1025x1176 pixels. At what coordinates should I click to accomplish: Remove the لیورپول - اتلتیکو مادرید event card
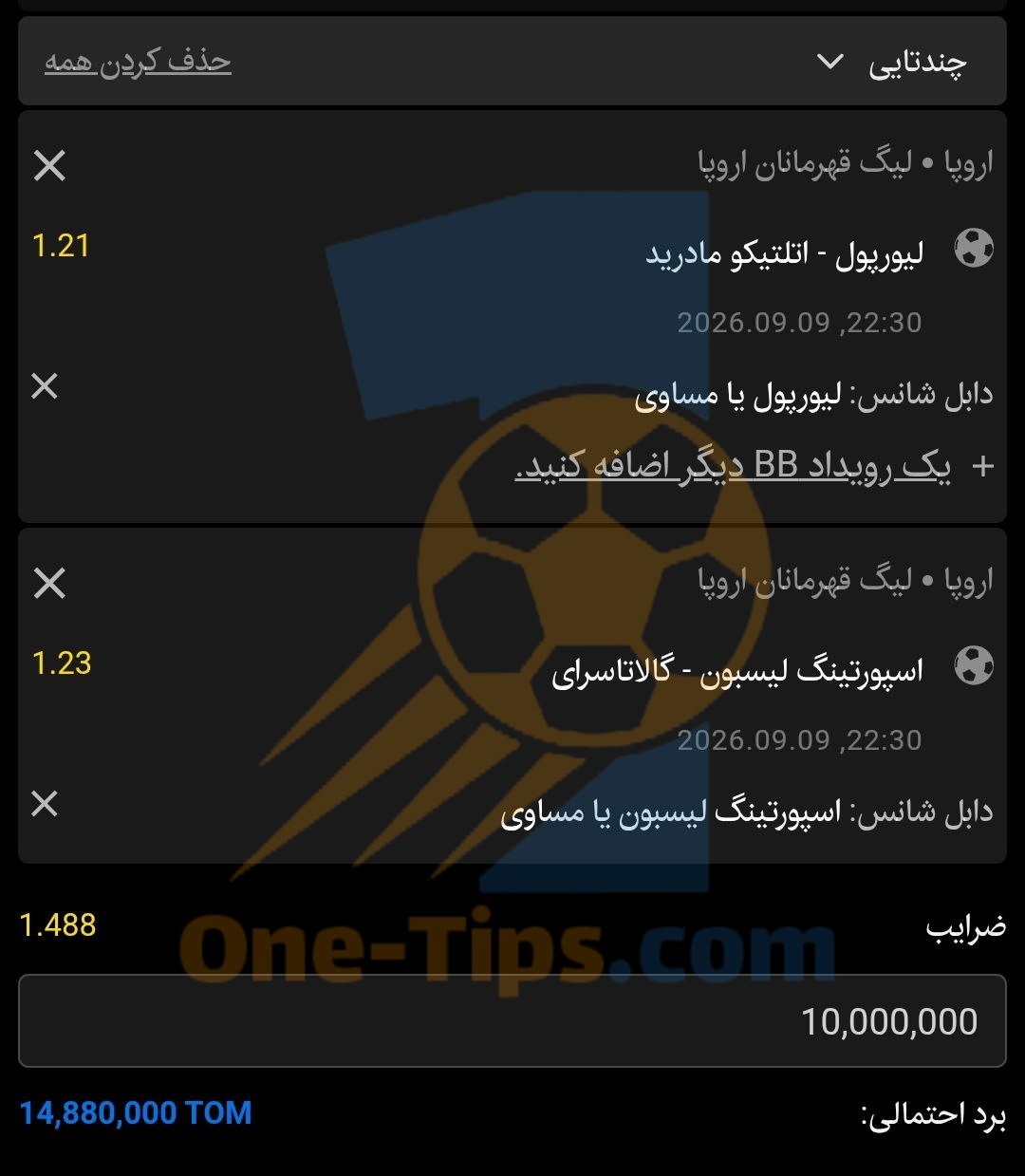click(49, 166)
